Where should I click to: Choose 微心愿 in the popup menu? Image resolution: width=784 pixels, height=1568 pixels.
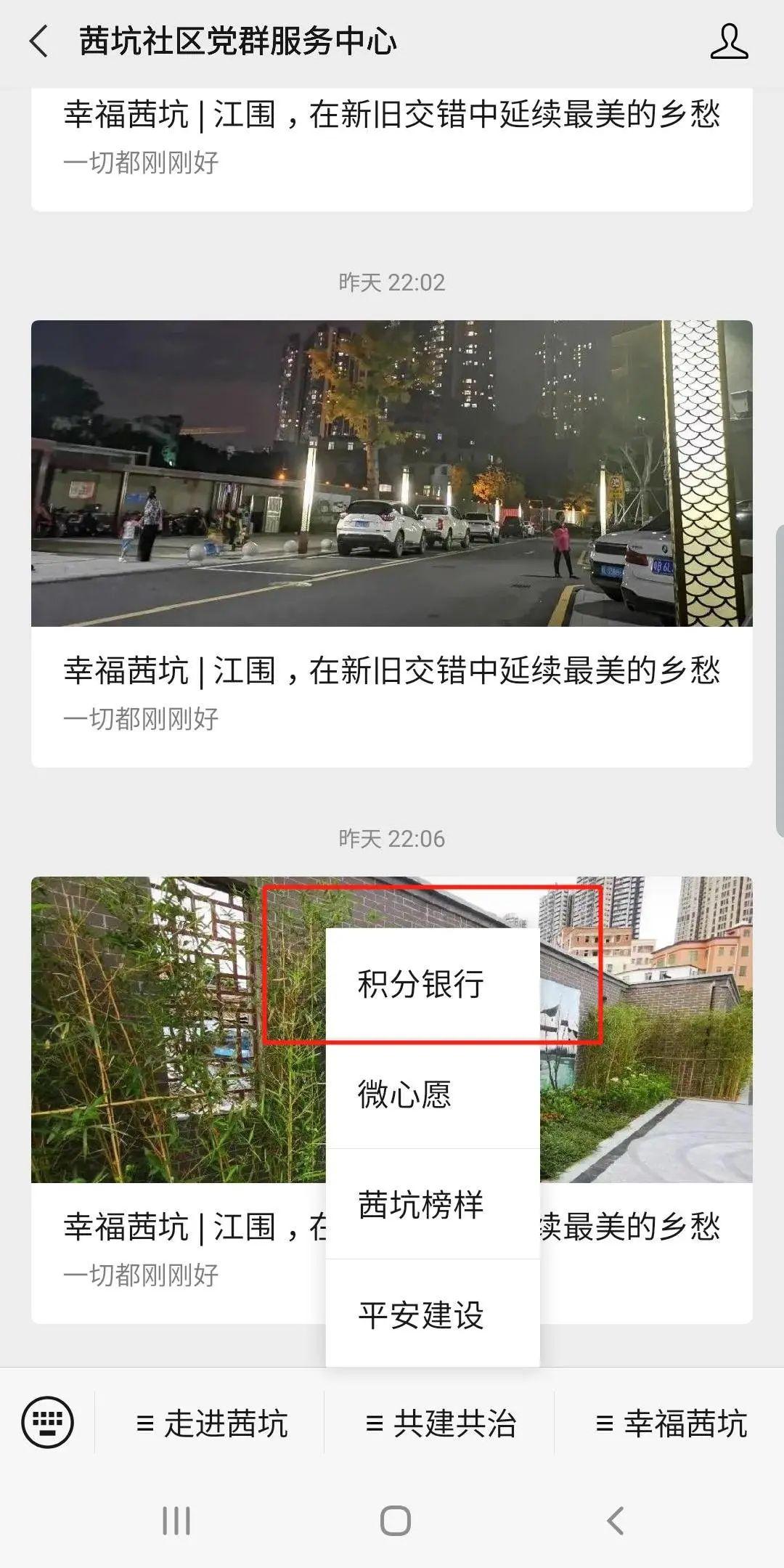pyautogui.click(x=433, y=1094)
